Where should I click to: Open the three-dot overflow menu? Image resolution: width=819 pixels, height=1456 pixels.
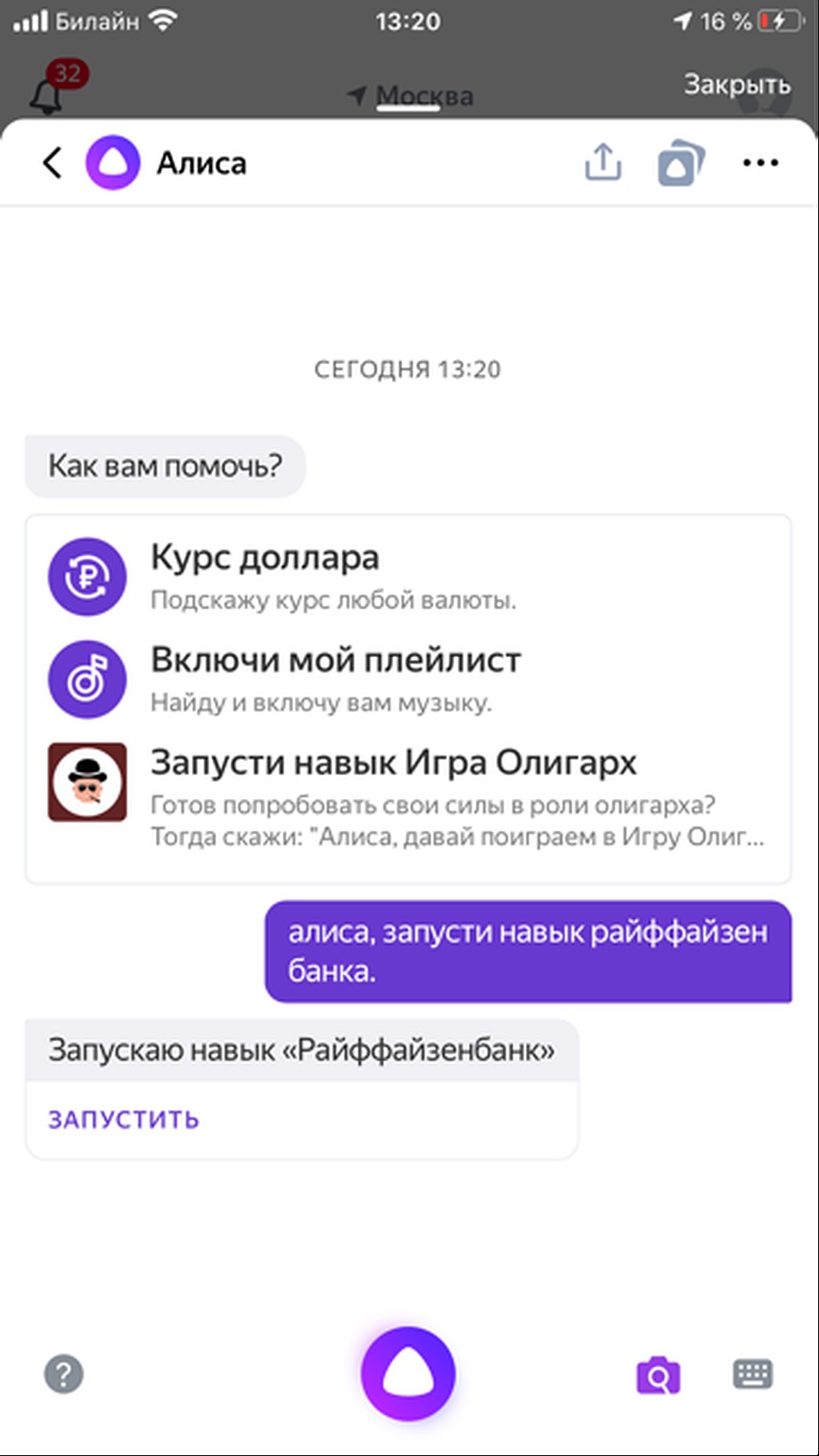coord(760,162)
